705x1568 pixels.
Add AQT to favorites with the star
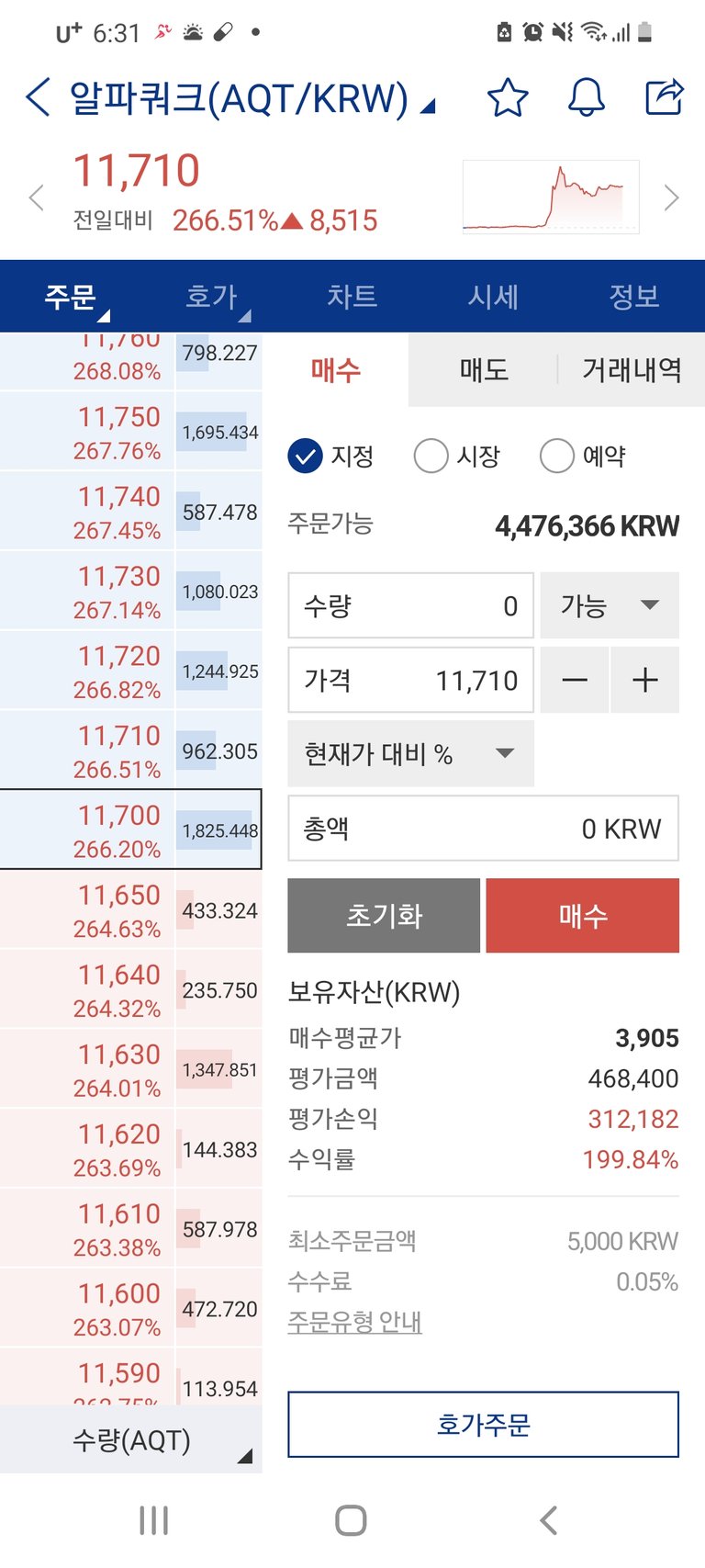(508, 97)
